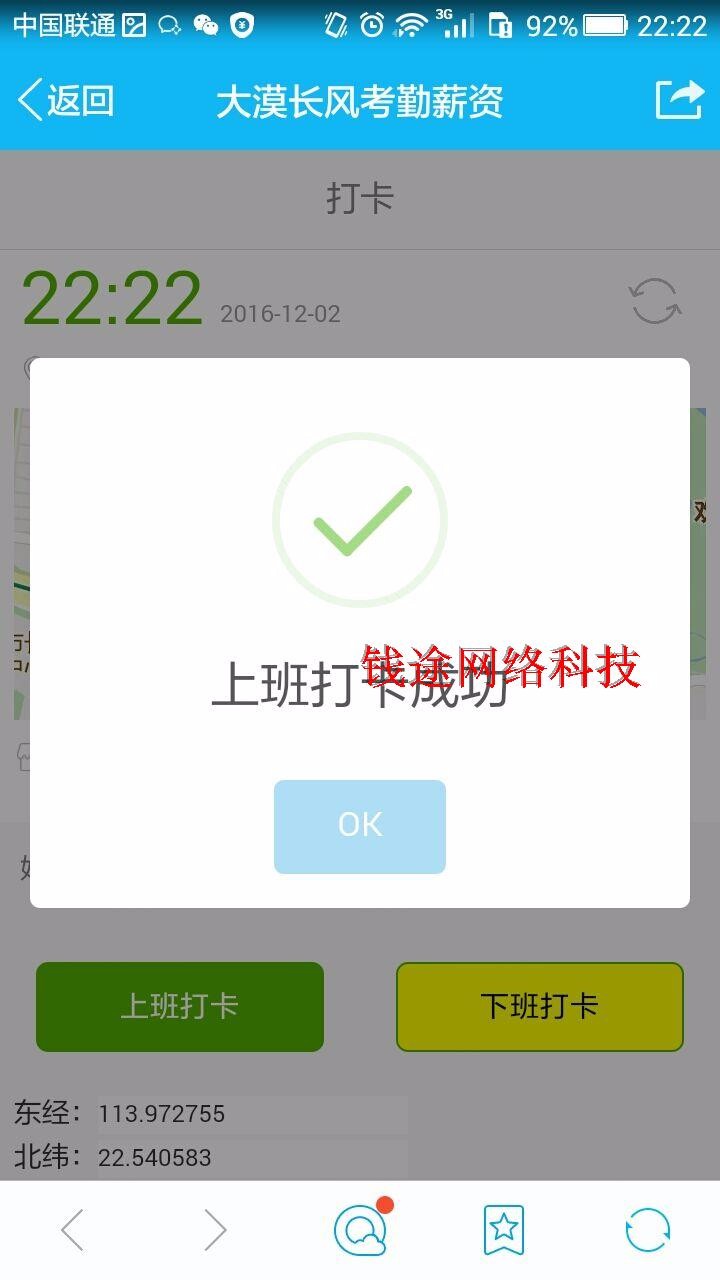Tap the refresh icon in the bottom bar
Image resolution: width=720 pixels, height=1280 pixels.
pos(648,1230)
